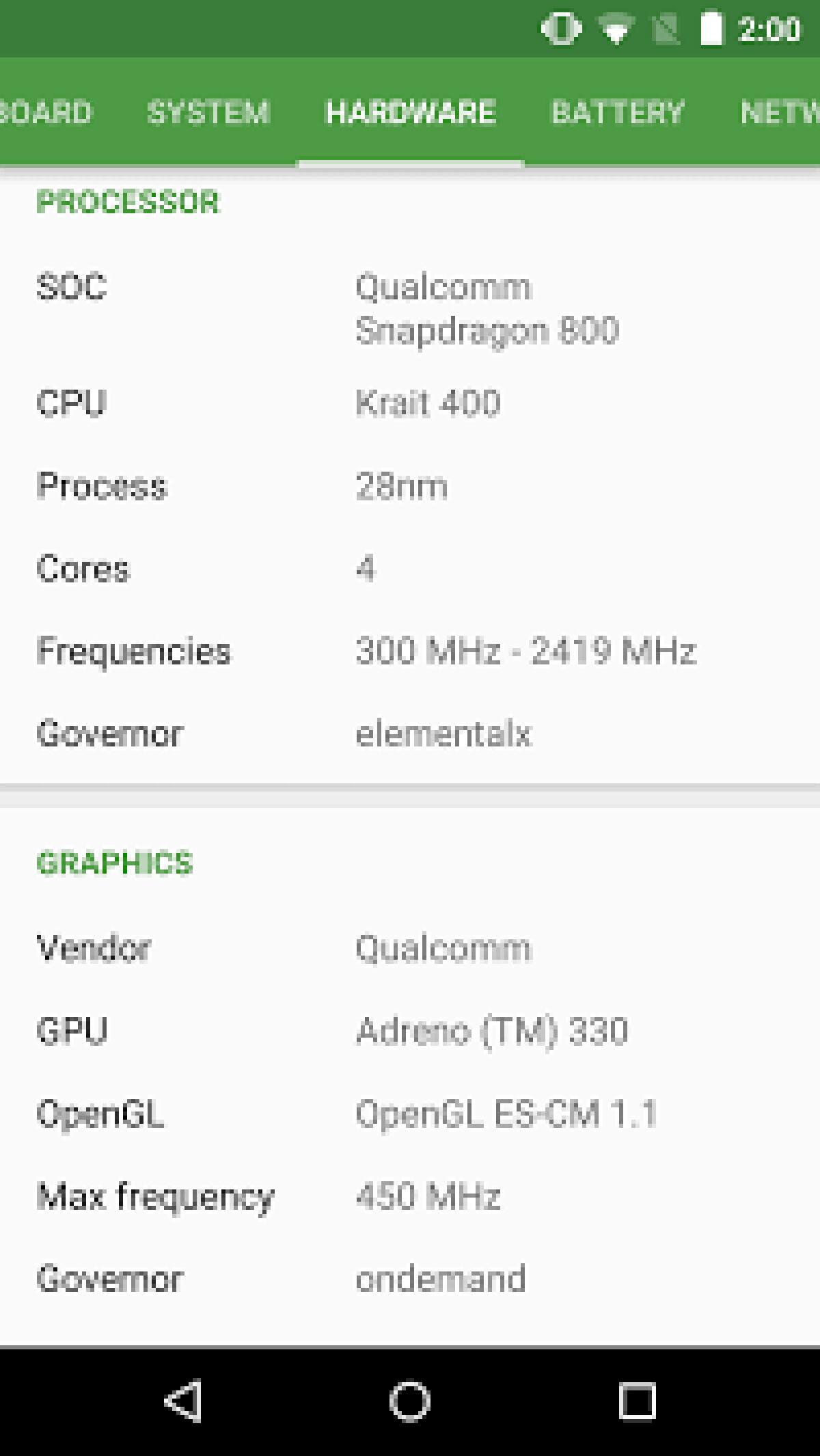
Task: Tap the GRAPHICS section header
Action: point(115,863)
